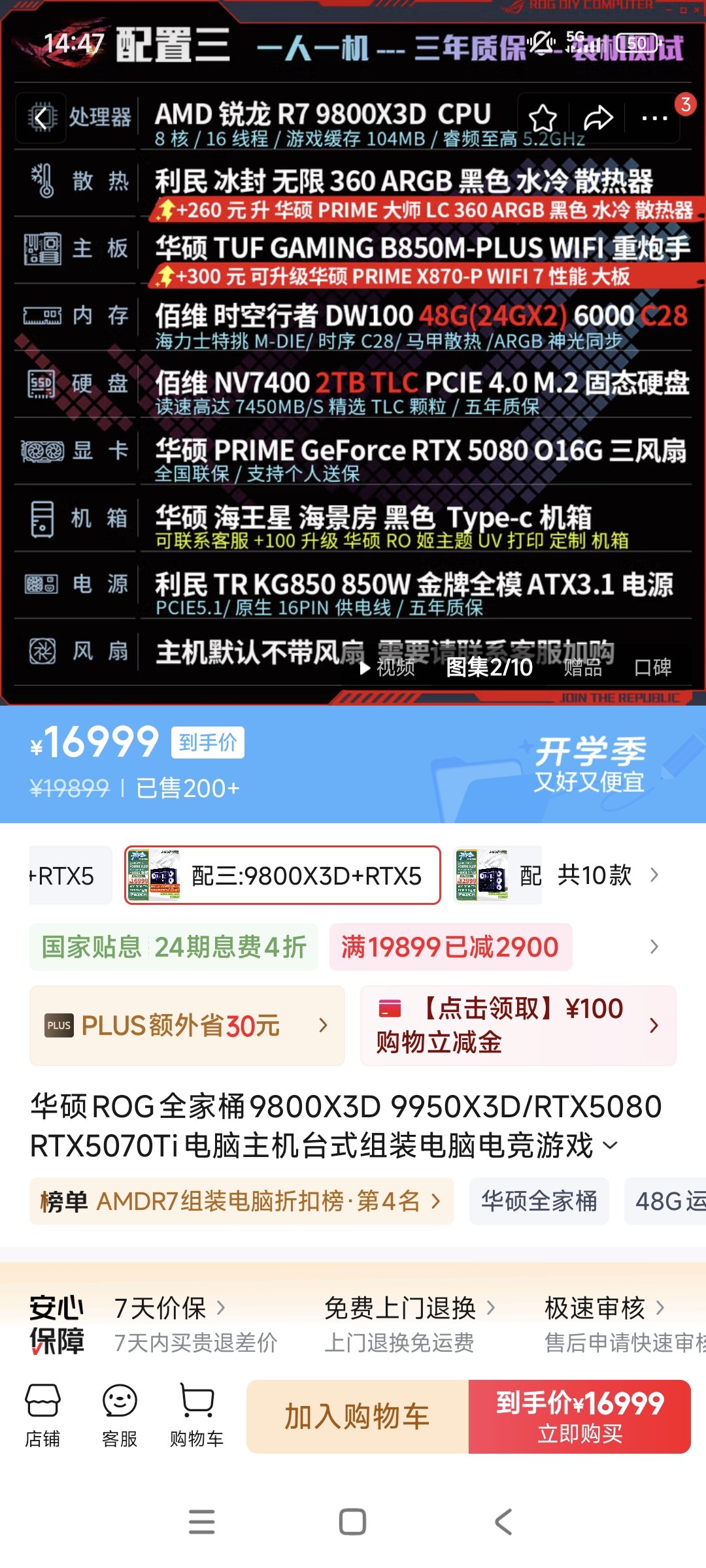Expand the full product title
This screenshot has height=1568, width=706.
pyautogui.click(x=610, y=1145)
